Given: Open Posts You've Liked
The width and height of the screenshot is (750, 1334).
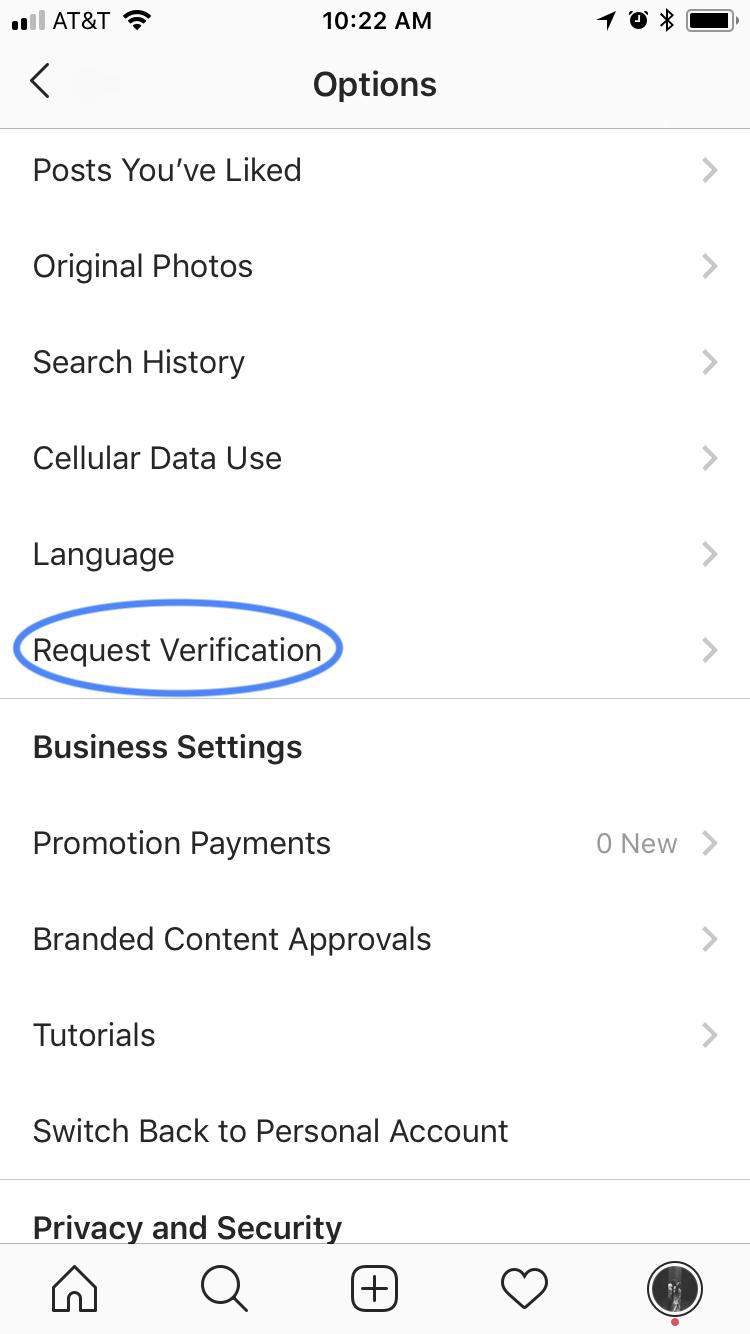Looking at the screenshot, I should (x=375, y=171).
